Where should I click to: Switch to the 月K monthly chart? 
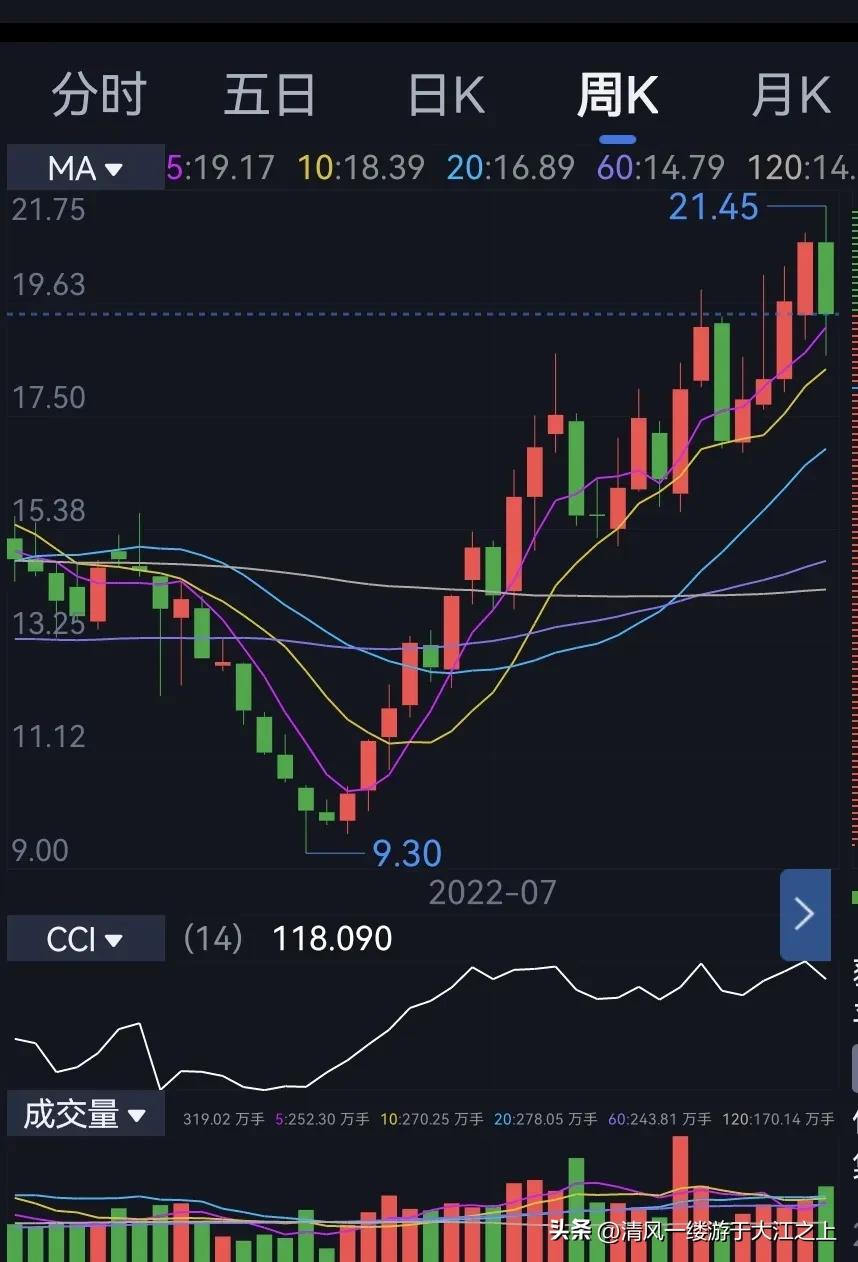(790, 96)
